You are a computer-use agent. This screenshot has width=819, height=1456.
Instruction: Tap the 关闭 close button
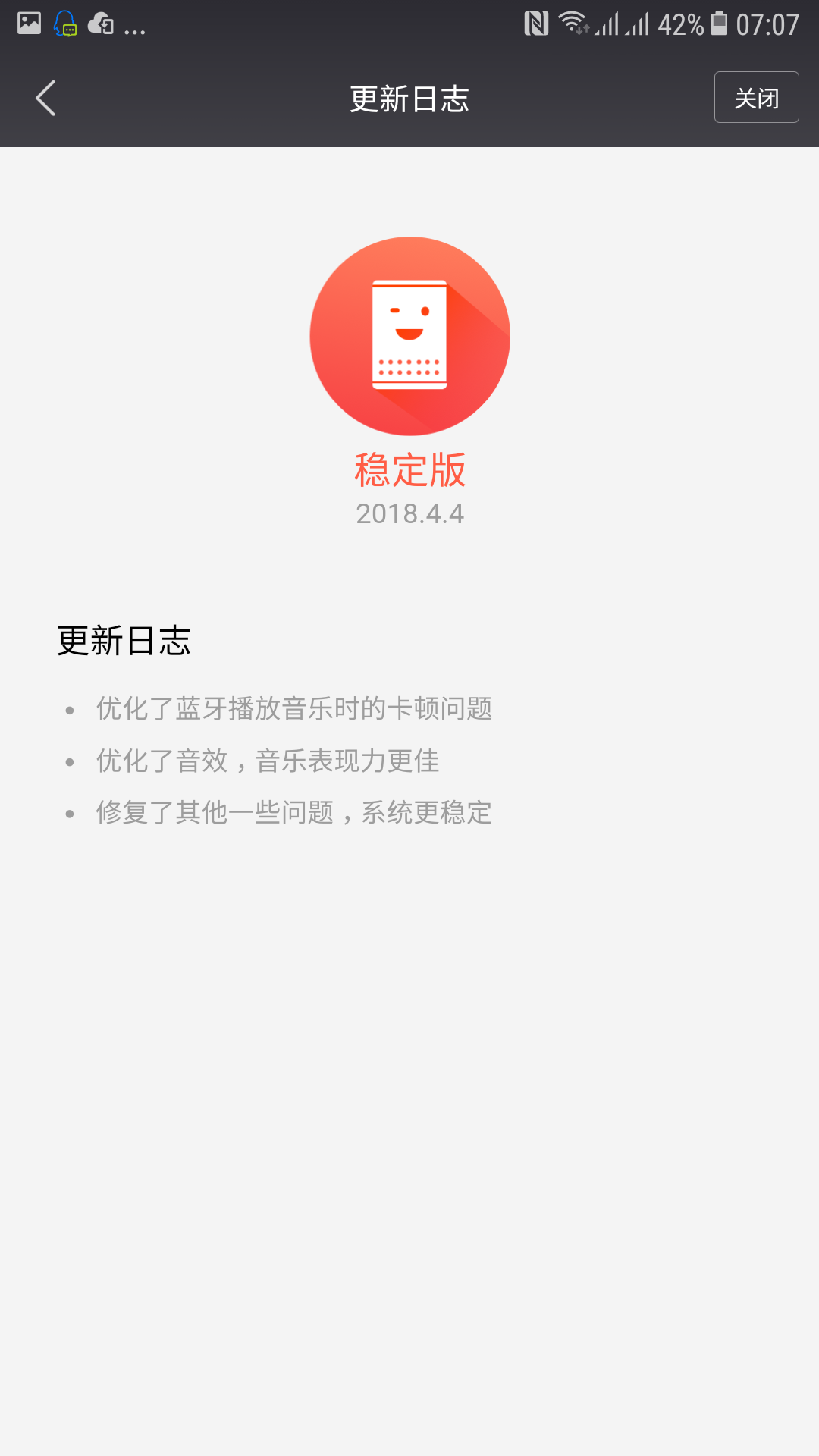point(756,97)
